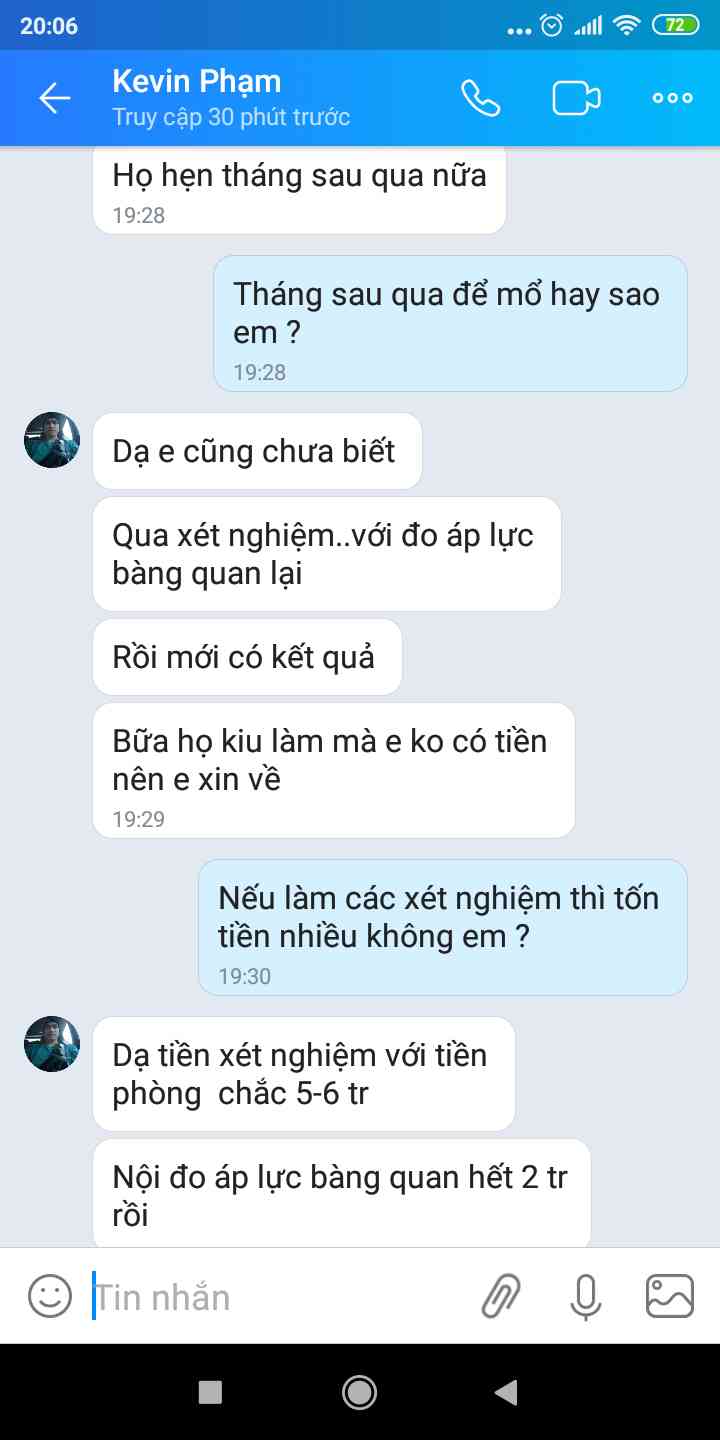Open Kevin Phạm's profile from the header name

(x=197, y=81)
